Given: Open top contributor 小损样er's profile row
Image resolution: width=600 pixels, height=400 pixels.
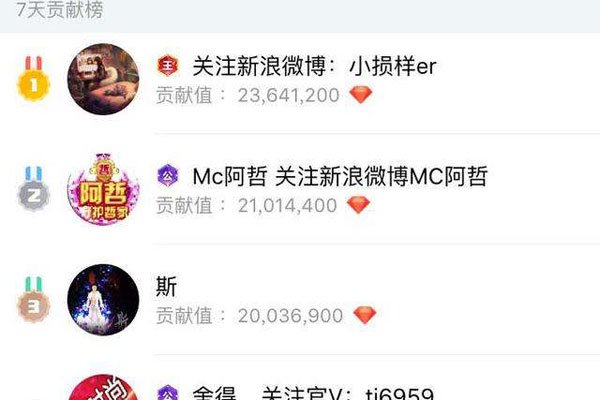Looking at the screenshot, I should (300, 80).
